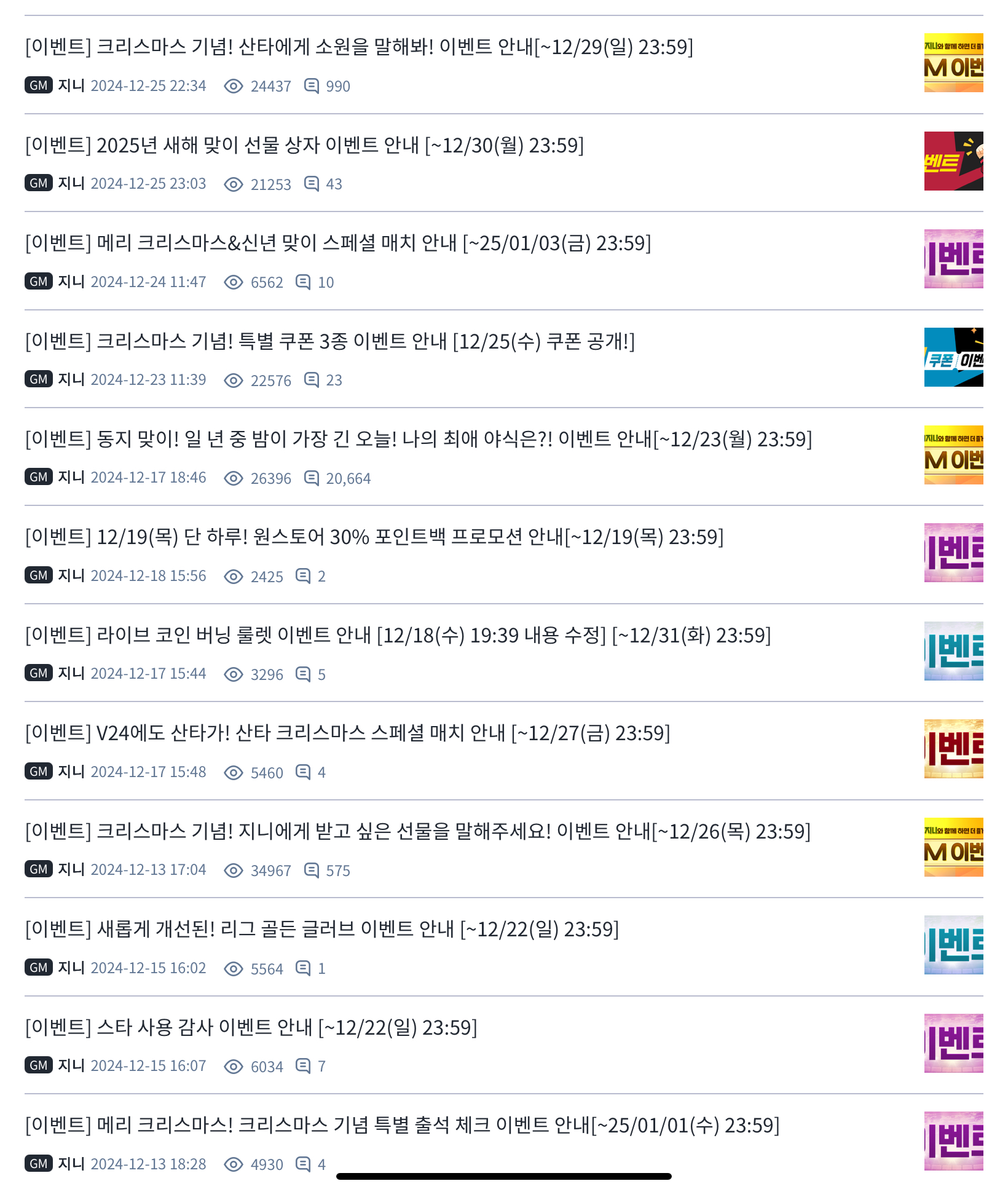
Task: Open the 스타 사용 감사 이벤트 post
Action: tap(251, 1027)
